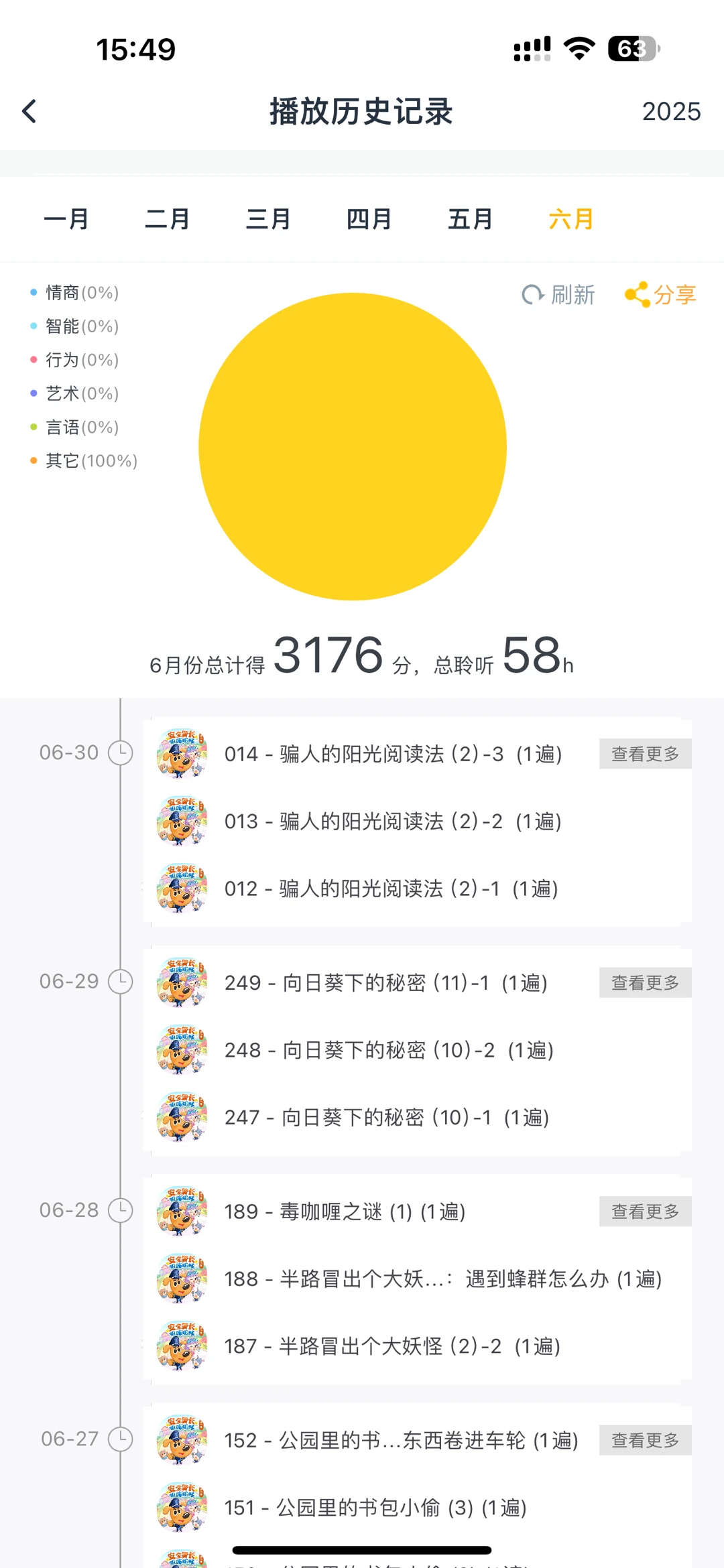Switch to the 一月 tab
Screen dimensions: 724x1568
[x=66, y=219]
